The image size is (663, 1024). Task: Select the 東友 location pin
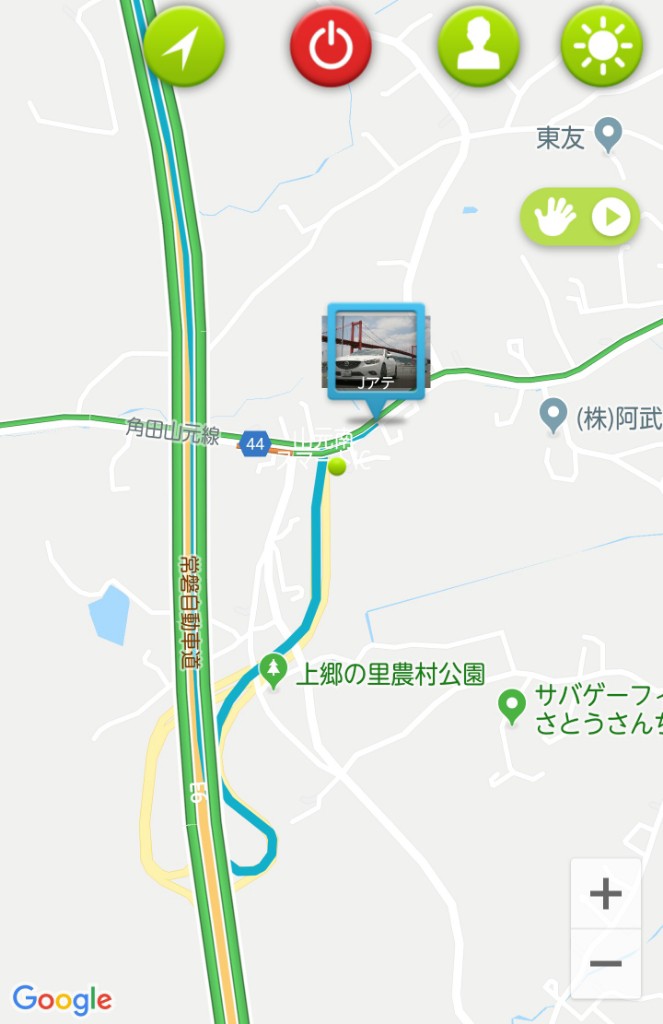608,133
